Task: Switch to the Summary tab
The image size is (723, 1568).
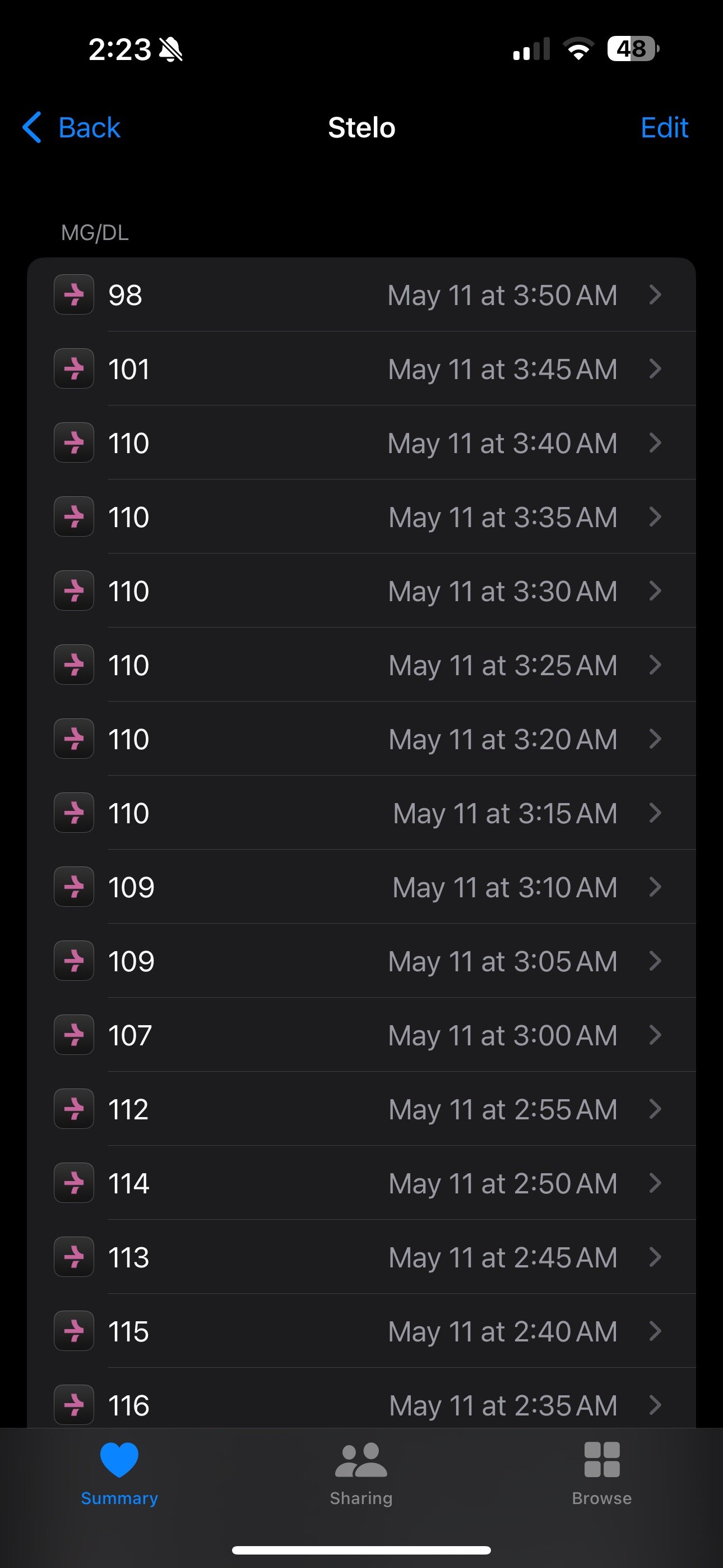Action: click(x=119, y=1474)
